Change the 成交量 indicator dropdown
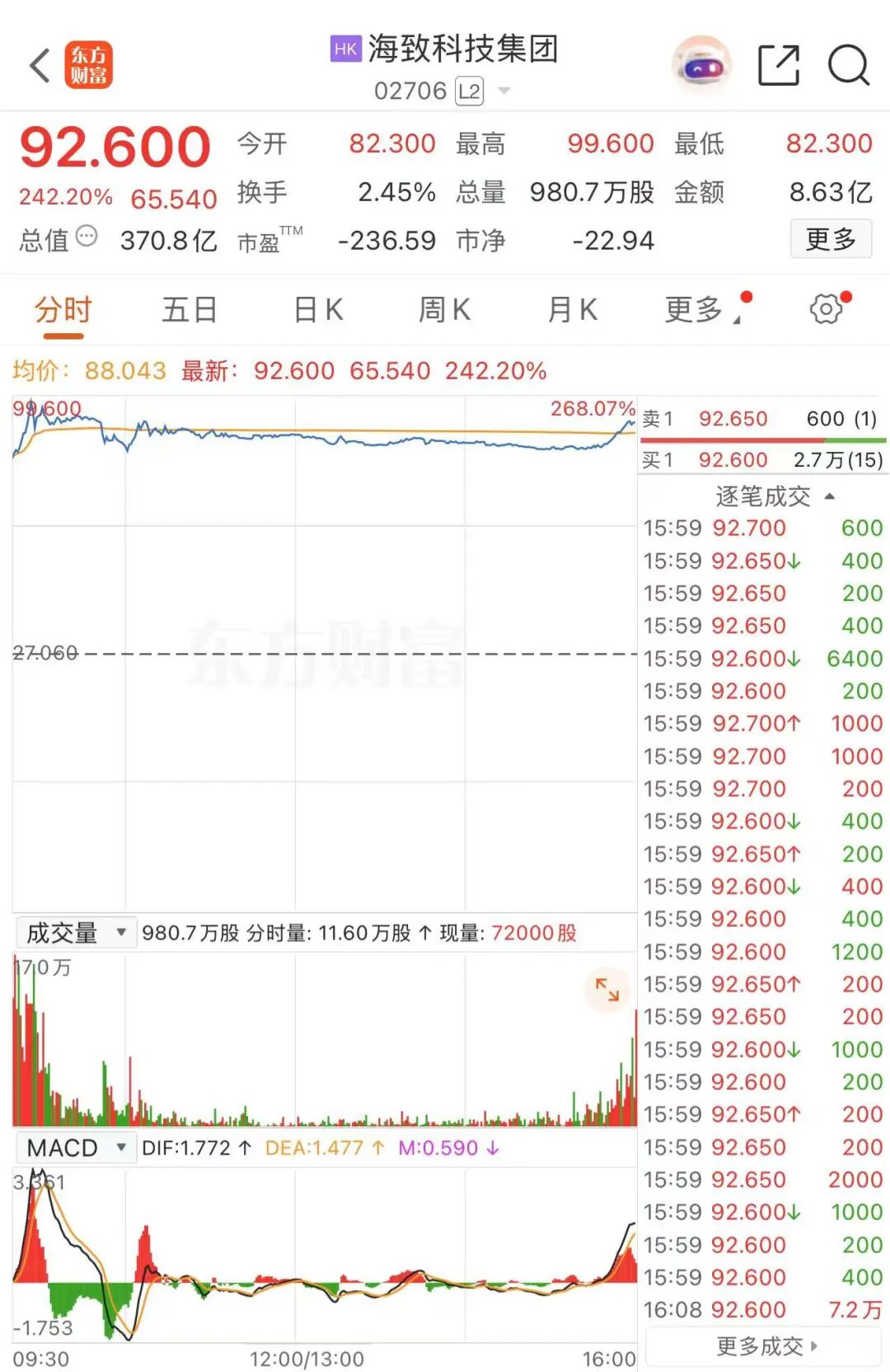The height and width of the screenshot is (1372, 890). point(76,933)
